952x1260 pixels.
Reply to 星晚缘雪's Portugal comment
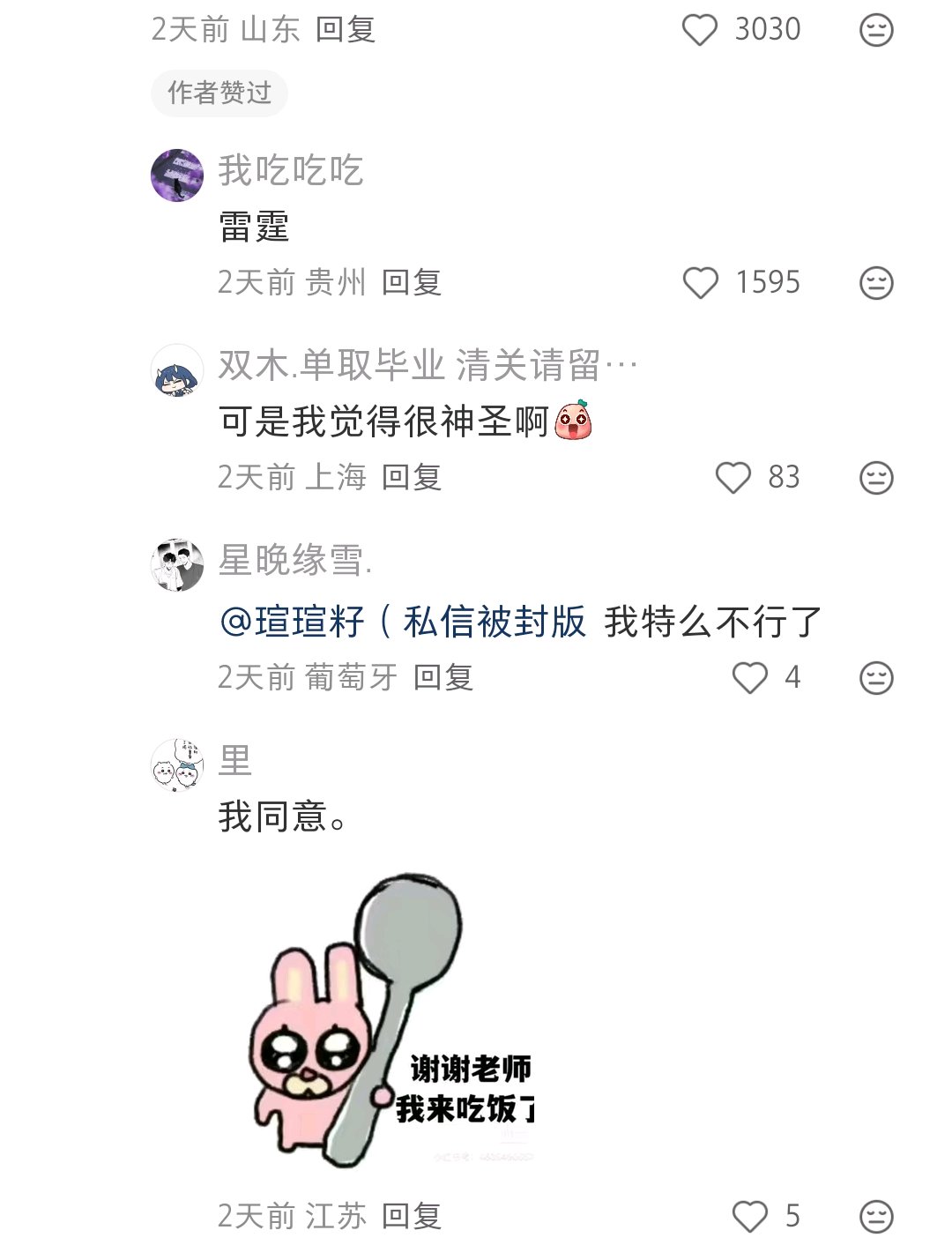(443, 678)
